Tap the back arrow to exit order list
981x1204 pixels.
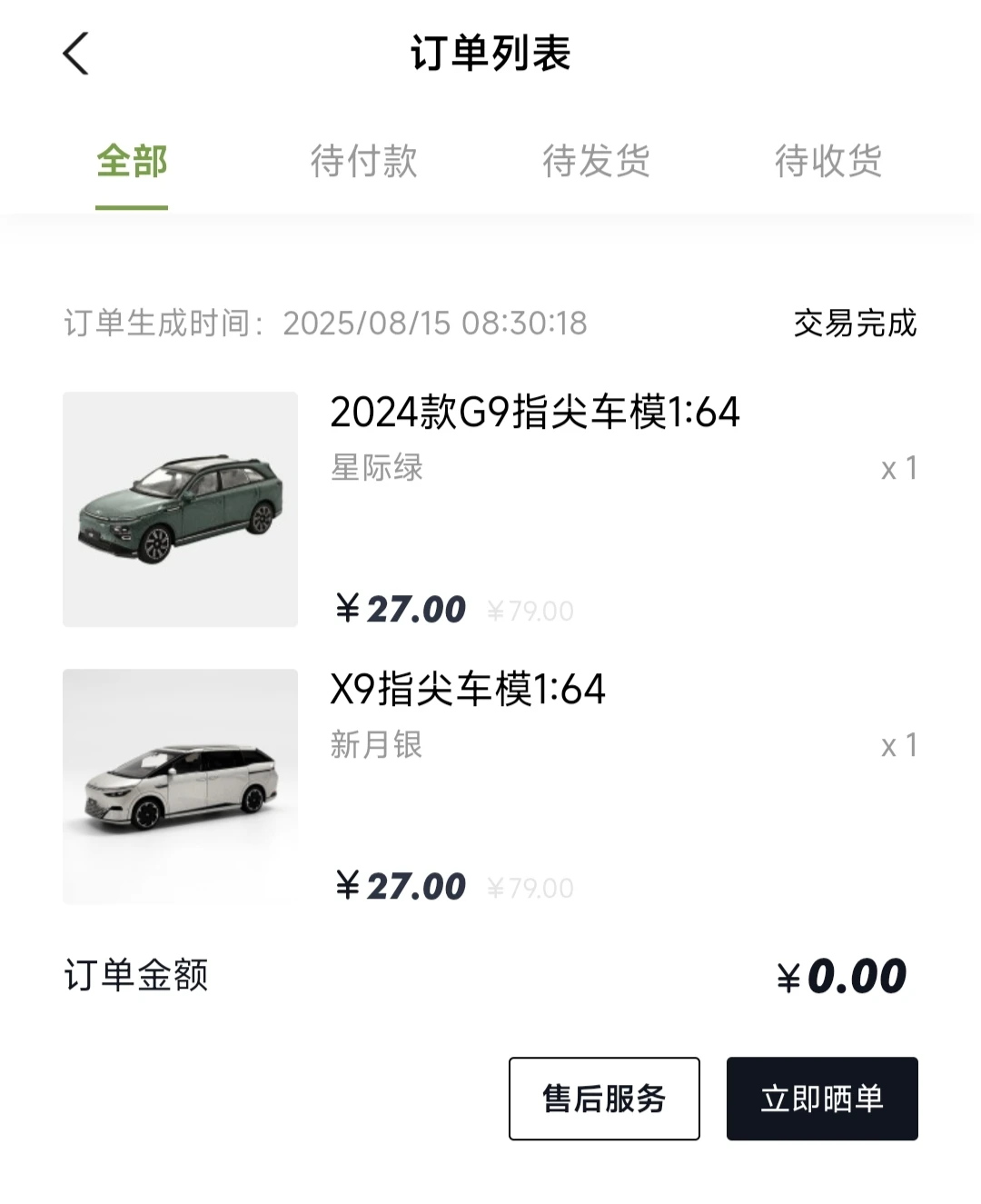[76, 53]
